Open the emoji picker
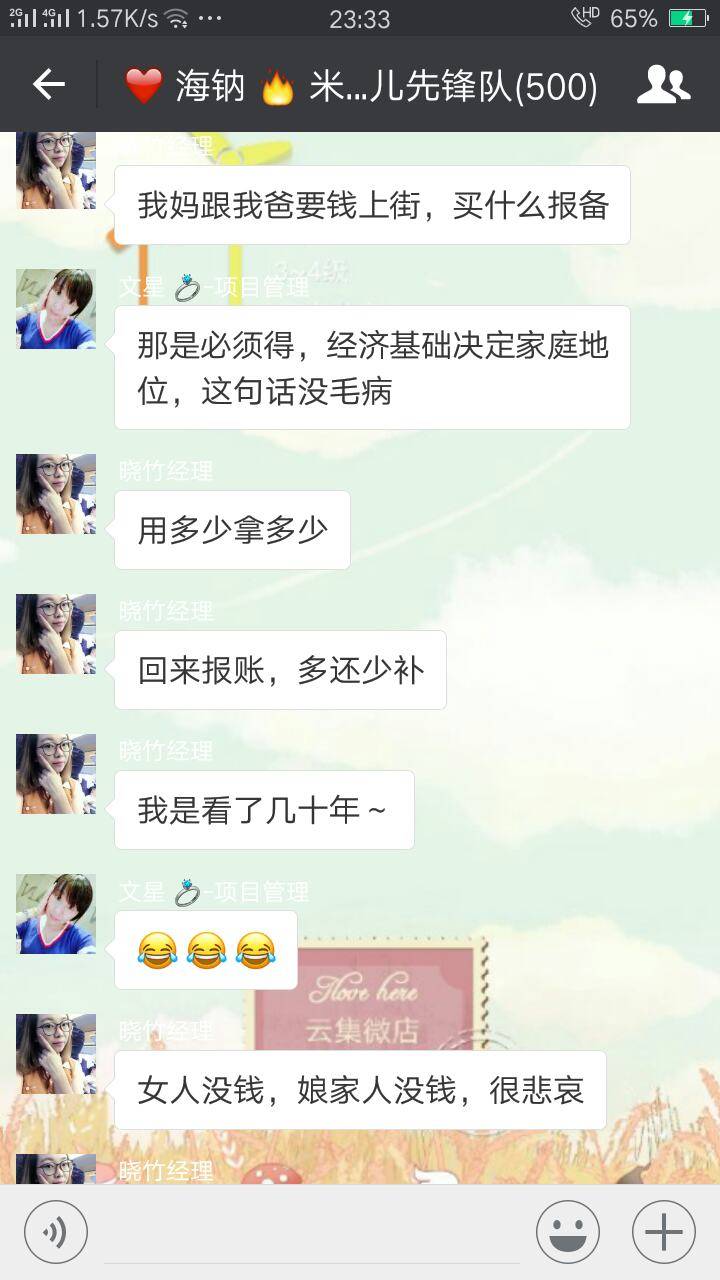Viewport: 720px width, 1280px height. [x=567, y=1232]
